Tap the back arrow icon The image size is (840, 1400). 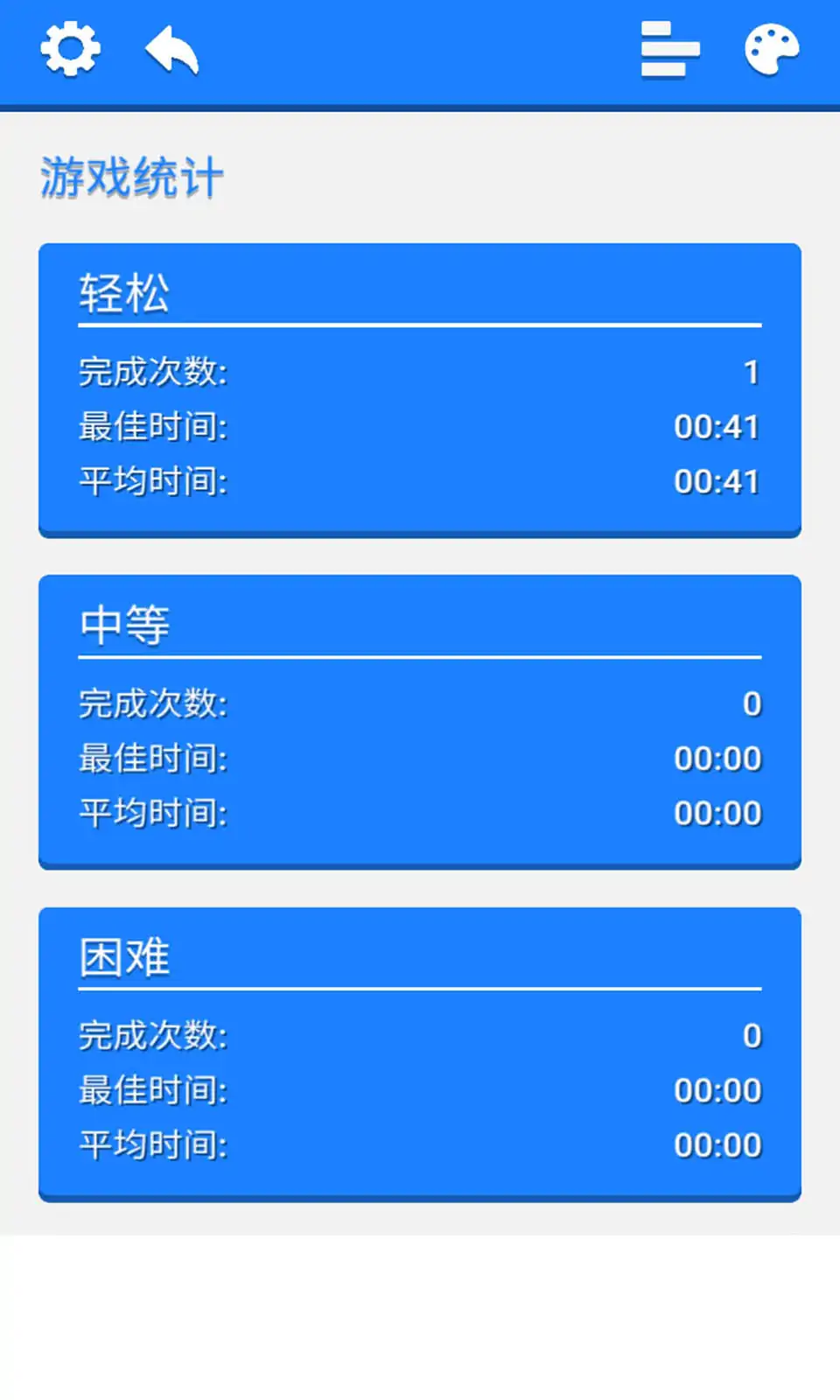172,50
